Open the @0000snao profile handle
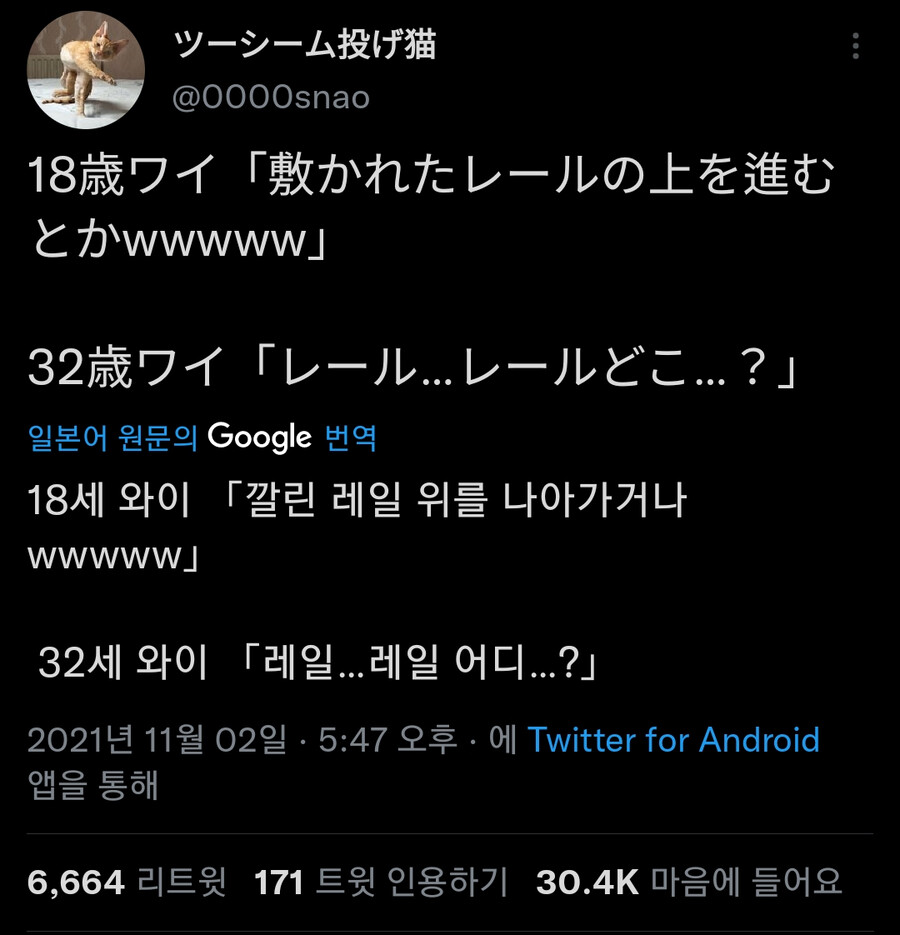The width and height of the screenshot is (900, 935). (x=273, y=98)
